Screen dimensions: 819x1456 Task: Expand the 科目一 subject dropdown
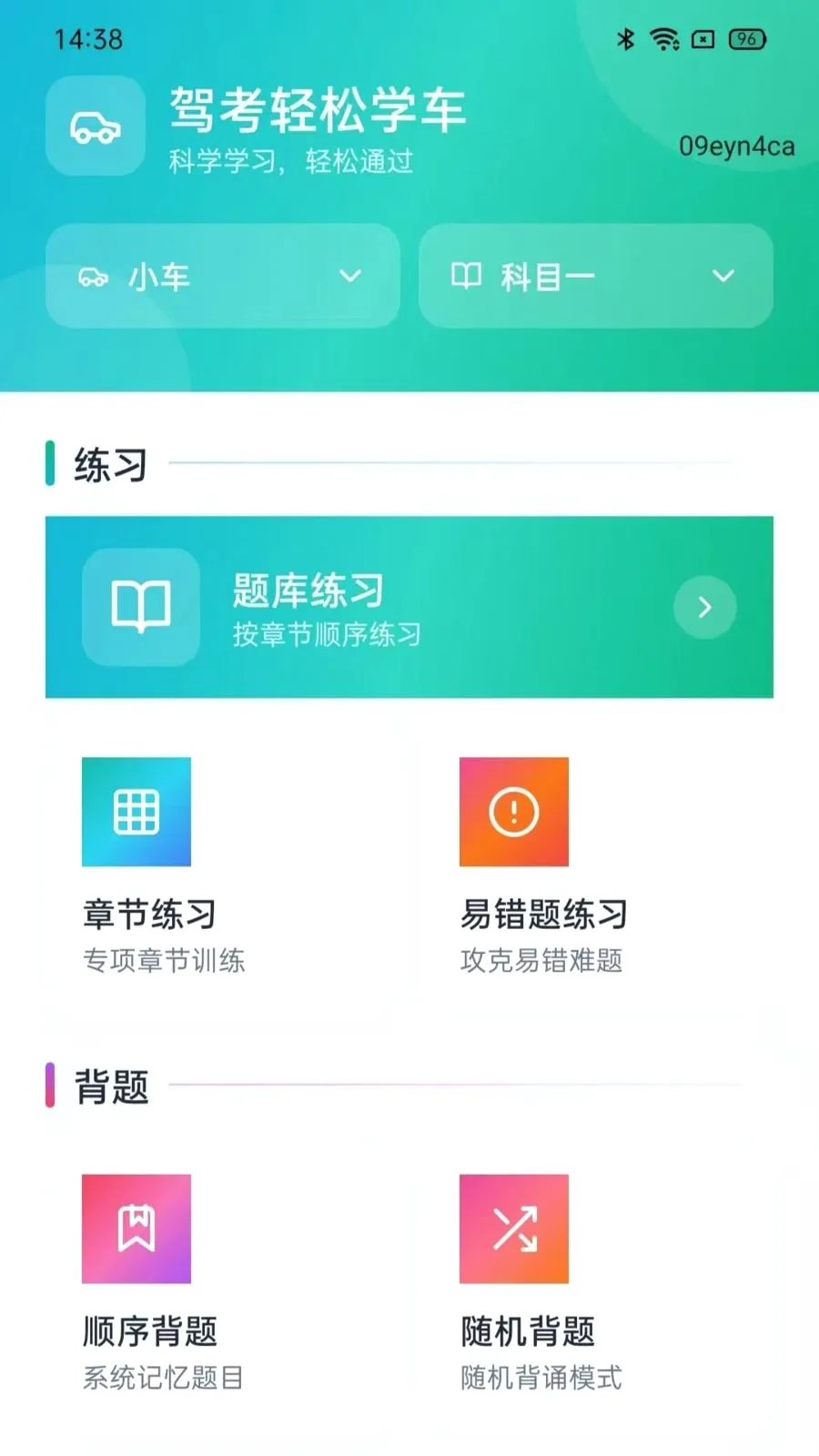[x=596, y=276]
